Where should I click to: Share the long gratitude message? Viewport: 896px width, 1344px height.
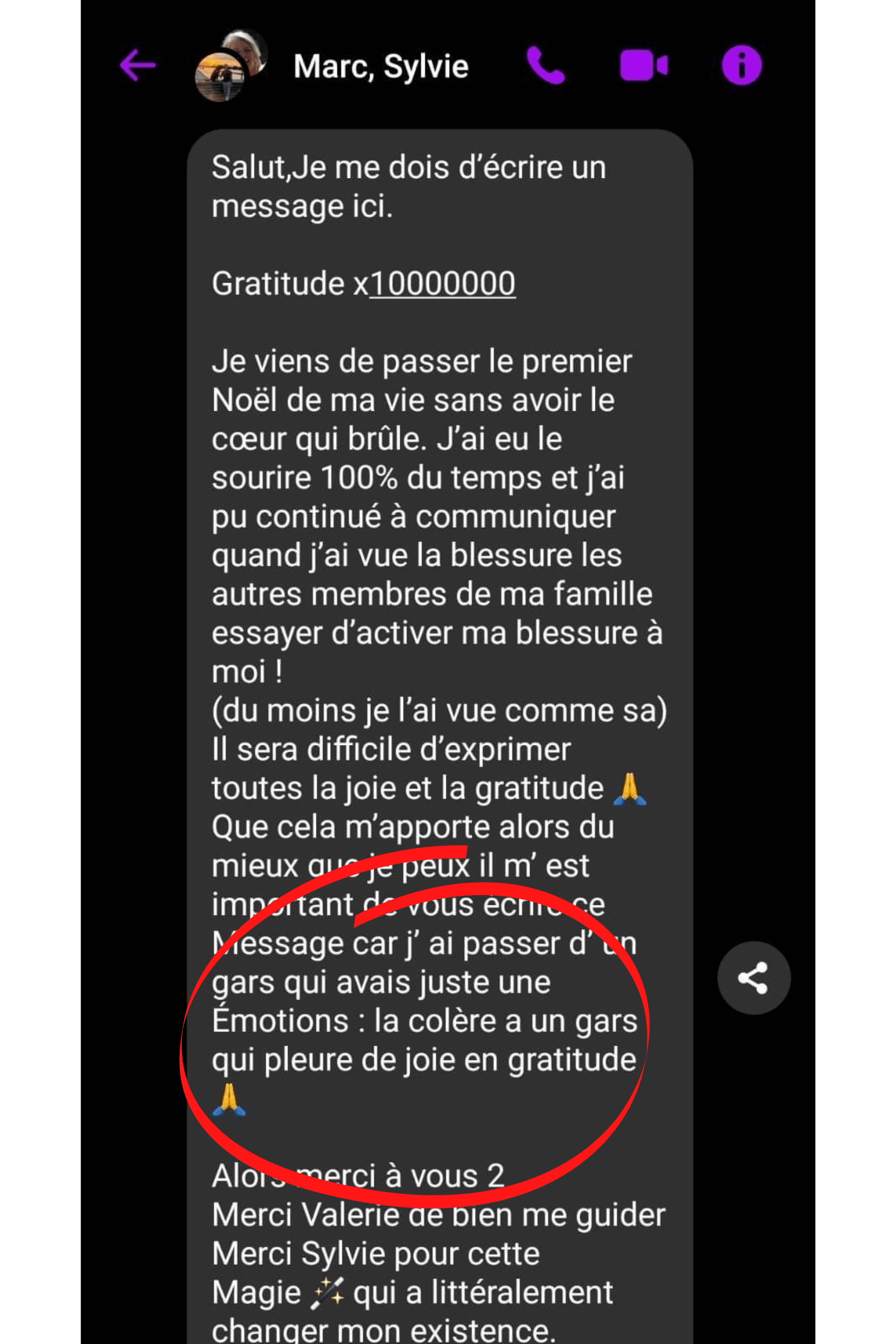coord(753,978)
